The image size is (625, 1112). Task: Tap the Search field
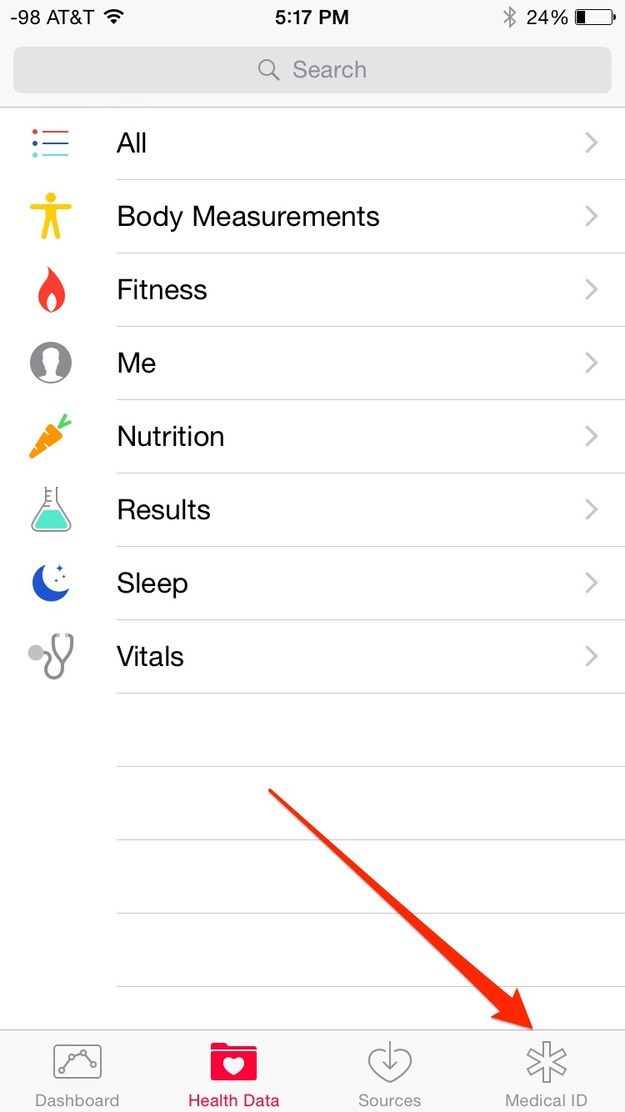click(x=312, y=70)
